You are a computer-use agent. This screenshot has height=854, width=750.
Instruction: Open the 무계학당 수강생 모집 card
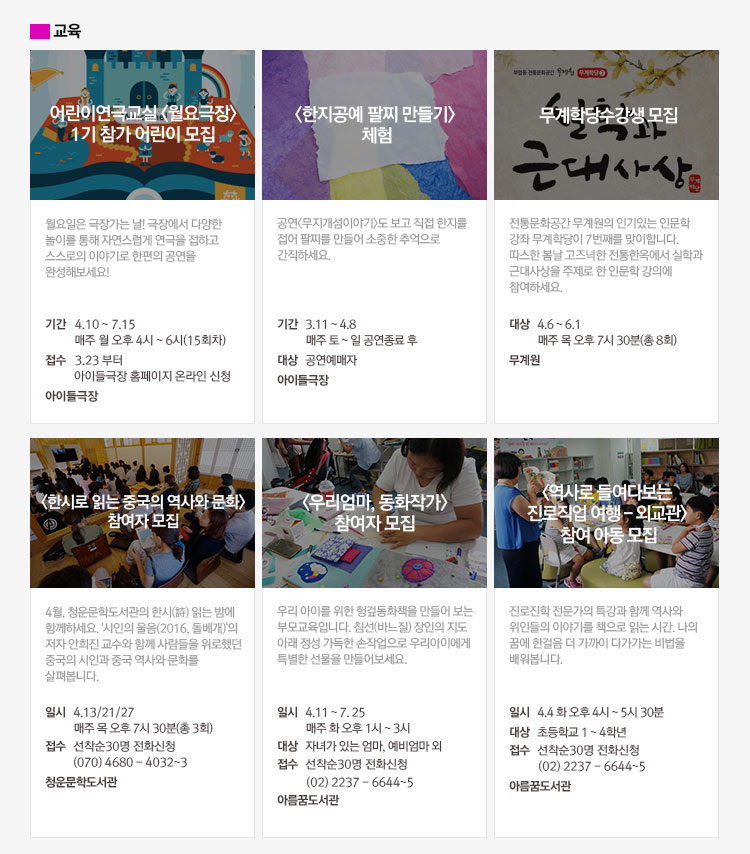pyautogui.click(x=606, y=124)
